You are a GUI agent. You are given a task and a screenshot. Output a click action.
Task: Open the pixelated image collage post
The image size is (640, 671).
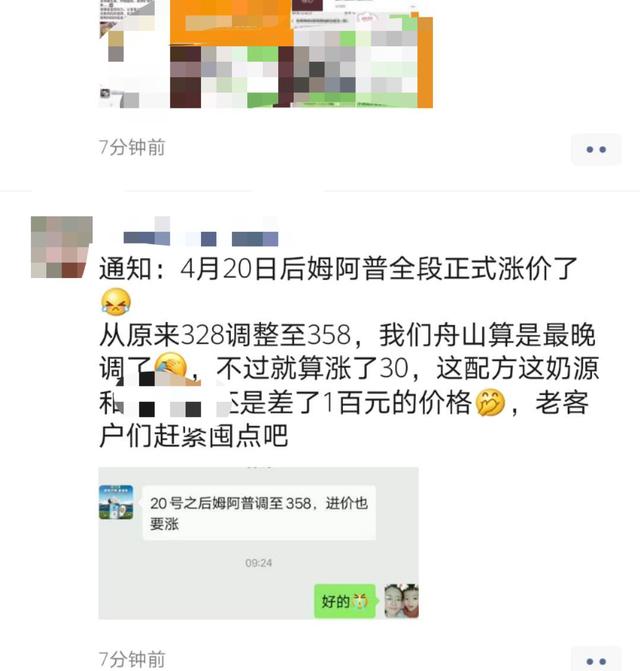(266, 54)
